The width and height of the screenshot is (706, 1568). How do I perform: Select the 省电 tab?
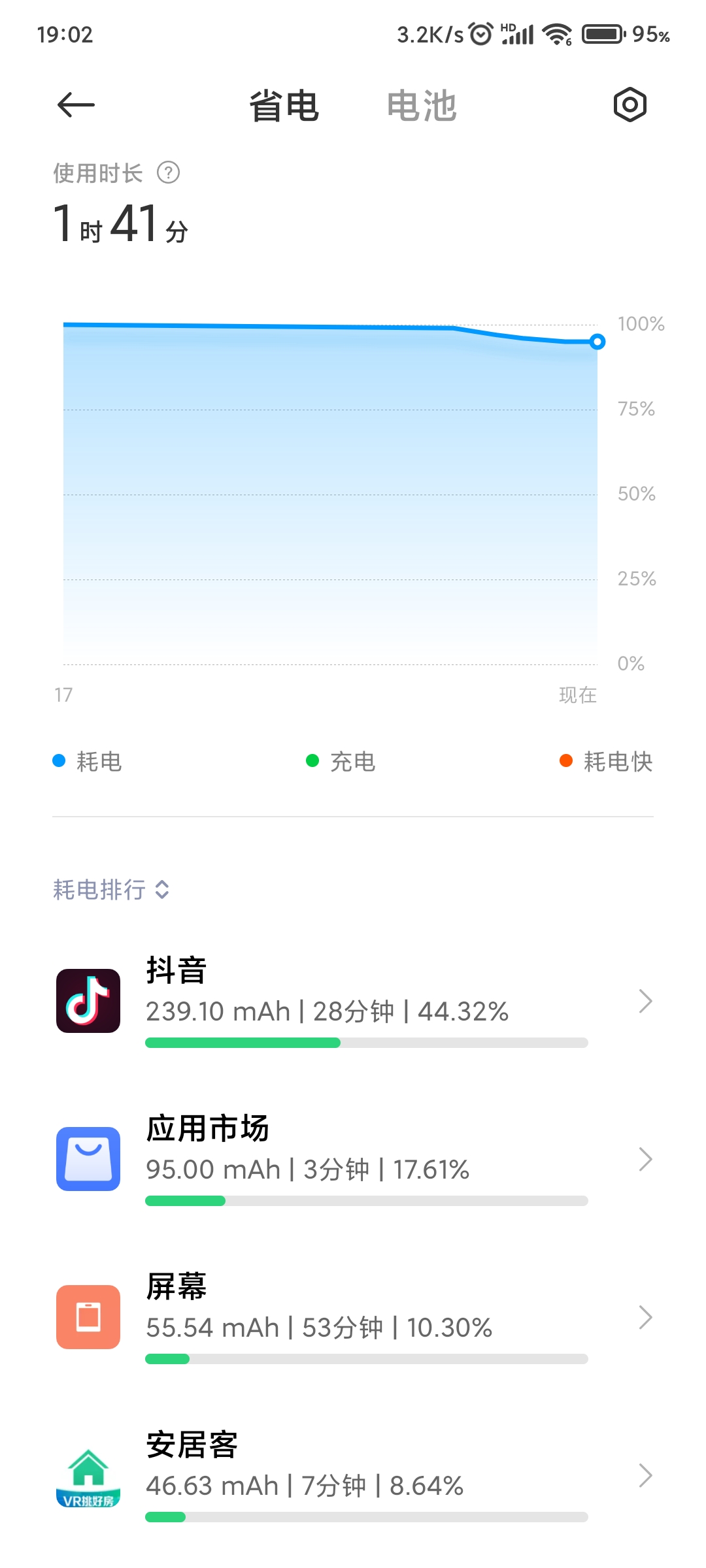tap(284, 106)
